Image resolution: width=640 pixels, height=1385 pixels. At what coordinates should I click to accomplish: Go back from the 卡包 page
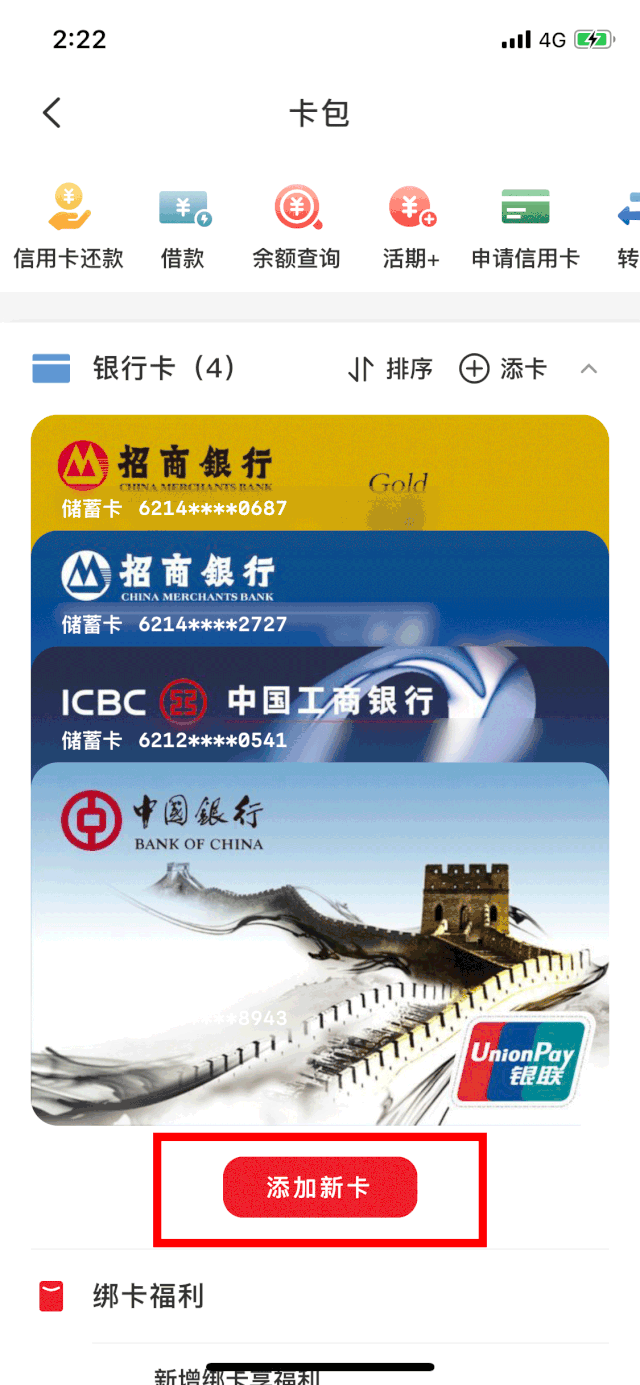point(52,113)
